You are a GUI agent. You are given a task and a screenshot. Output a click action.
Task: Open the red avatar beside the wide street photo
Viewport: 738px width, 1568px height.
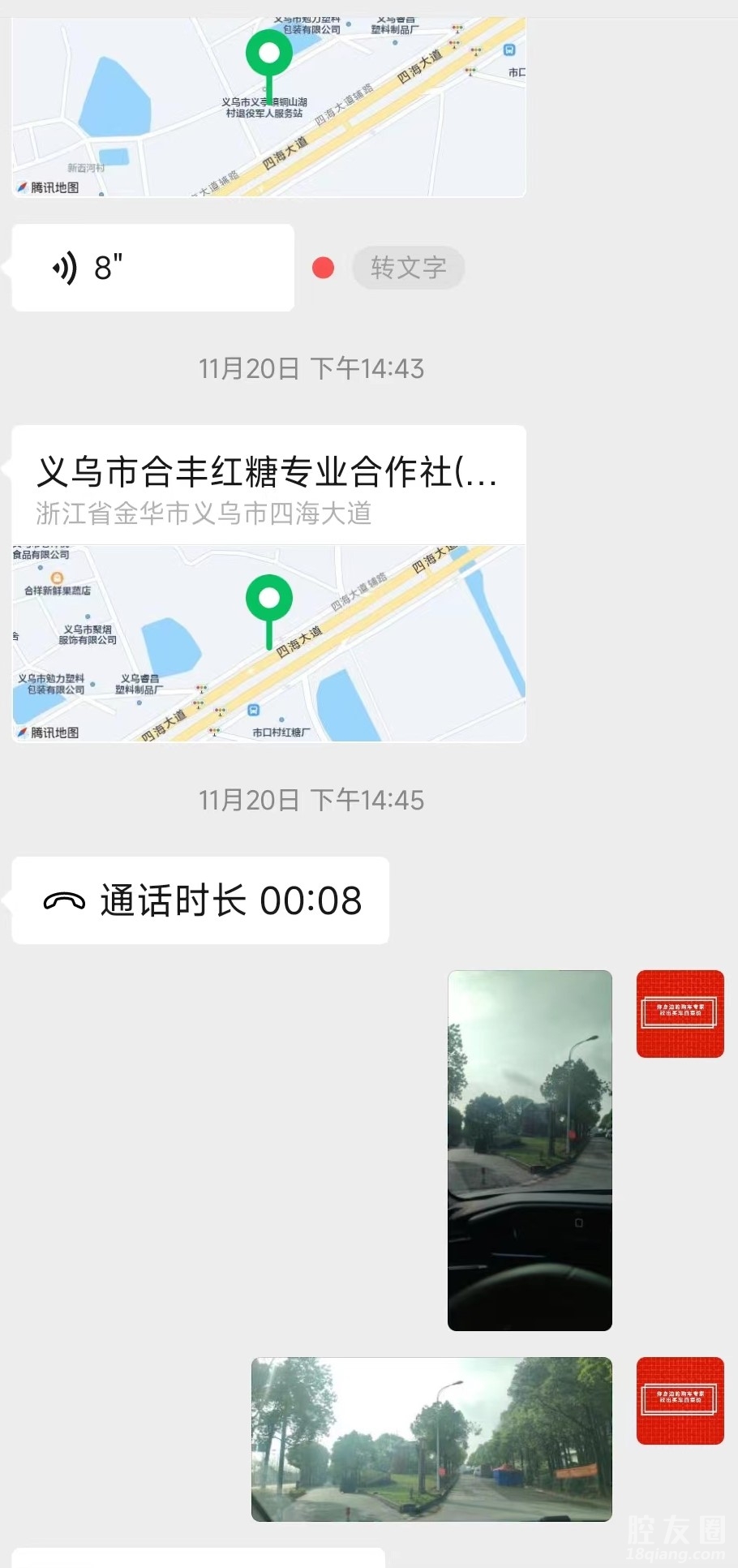click(680, 1401)
